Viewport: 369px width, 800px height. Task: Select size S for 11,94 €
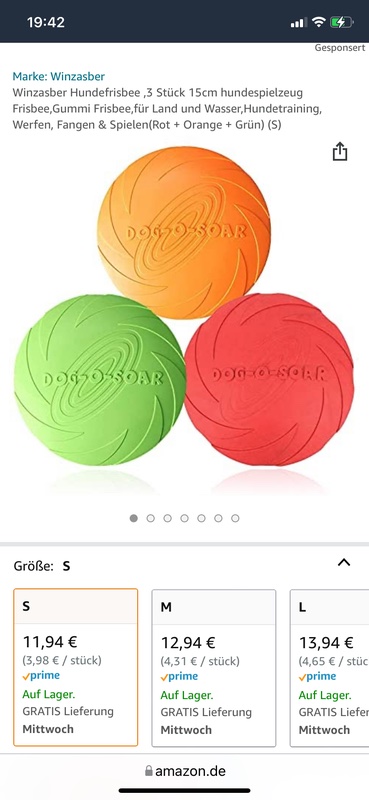point(76,667)
